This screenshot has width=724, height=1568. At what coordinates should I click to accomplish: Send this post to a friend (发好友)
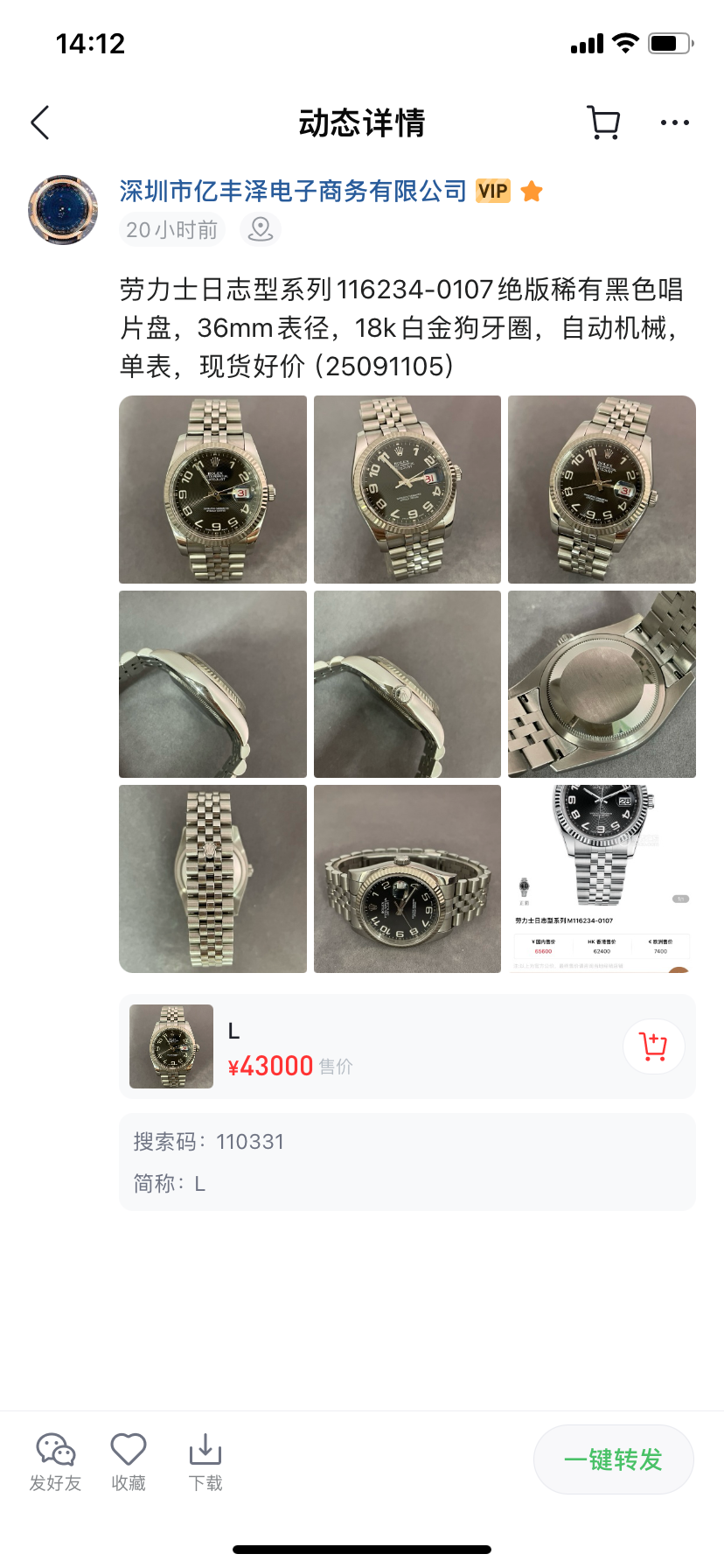click(56, 1461)
